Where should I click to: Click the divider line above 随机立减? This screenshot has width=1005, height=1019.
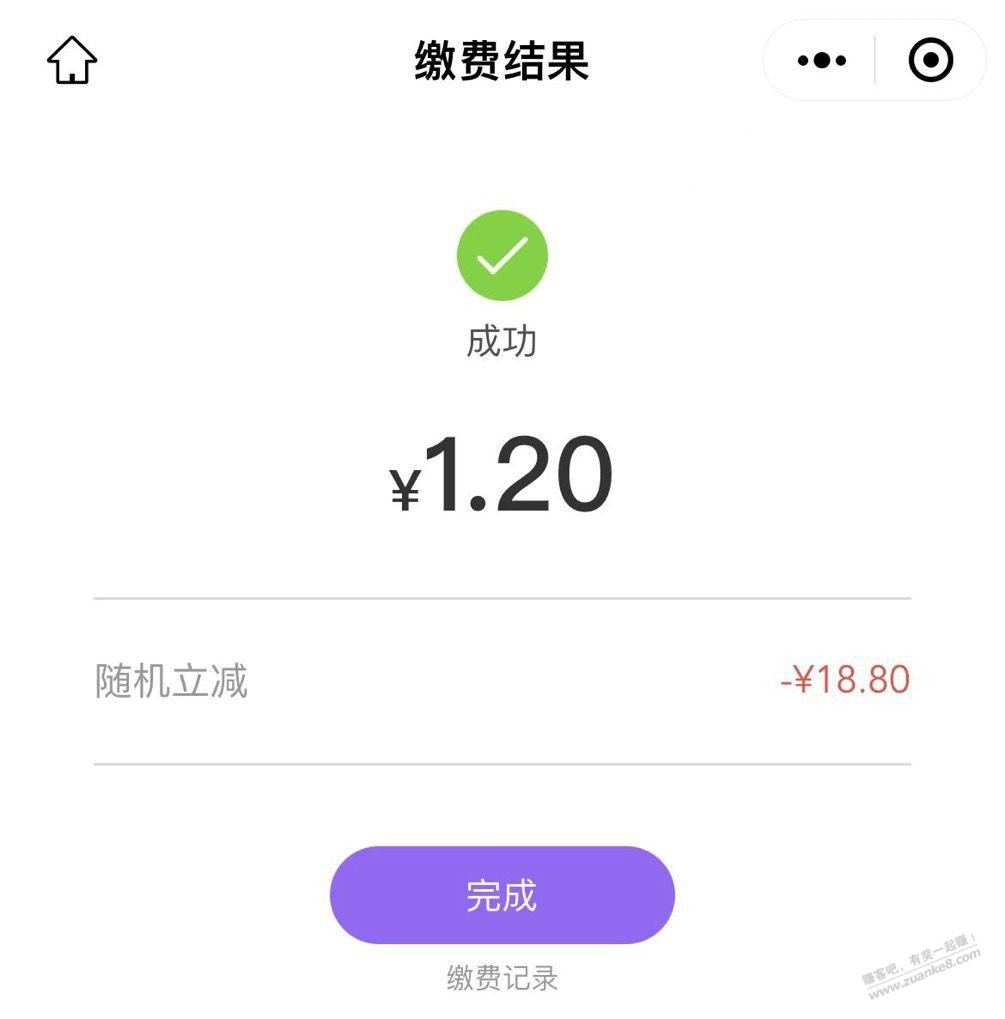coord(503,597)
